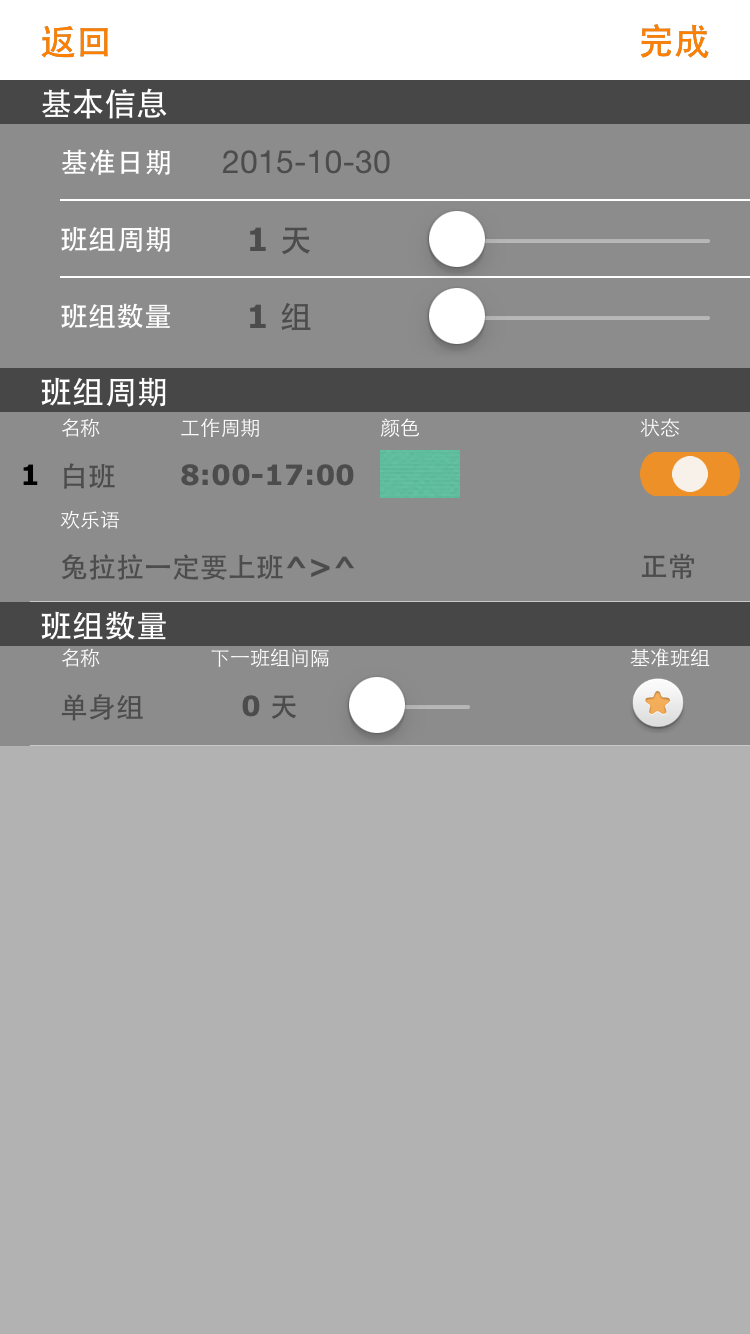Open the 工作周期 time selector 8:00-17:00
This screenshot has height=1334, width=750.
(x=266, y=476)
